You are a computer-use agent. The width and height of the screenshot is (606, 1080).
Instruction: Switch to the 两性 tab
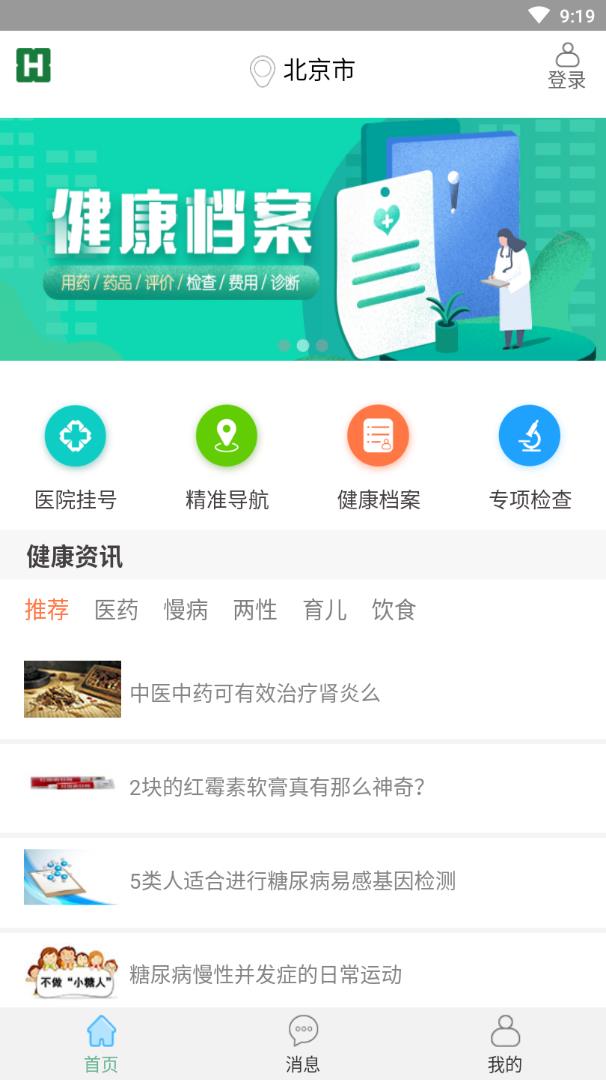tap(255, 610)
